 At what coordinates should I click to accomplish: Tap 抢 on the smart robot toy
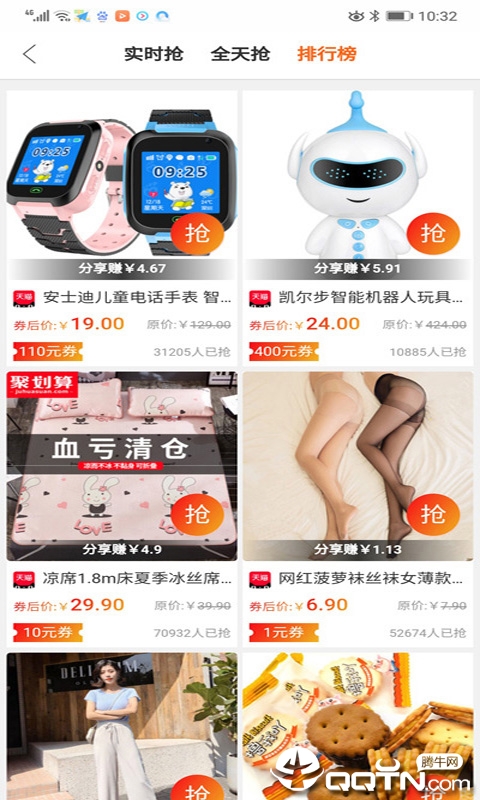coord(433,234)
